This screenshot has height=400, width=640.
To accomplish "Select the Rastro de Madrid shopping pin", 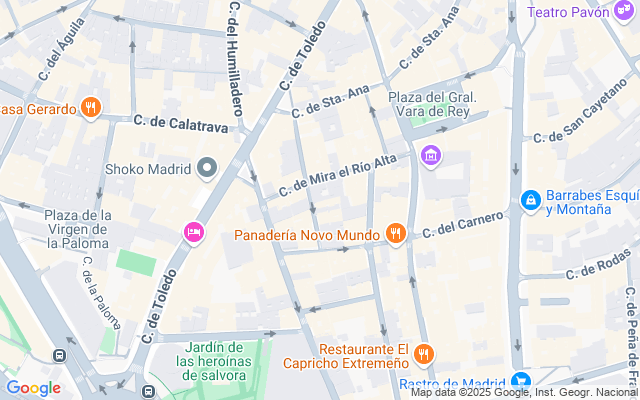I will click(520, 382).
